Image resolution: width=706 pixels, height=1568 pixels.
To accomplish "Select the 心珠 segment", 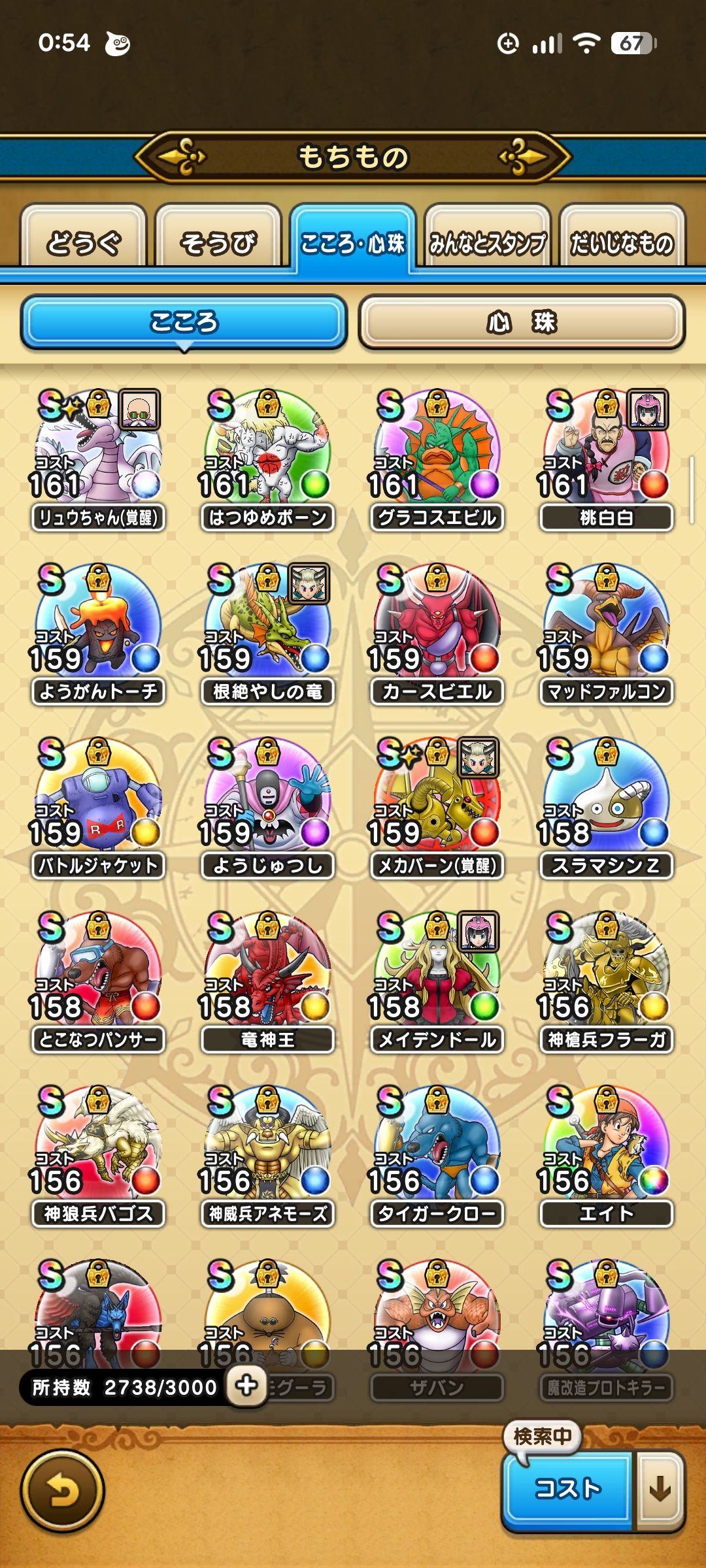I will [x=522, y=322].
